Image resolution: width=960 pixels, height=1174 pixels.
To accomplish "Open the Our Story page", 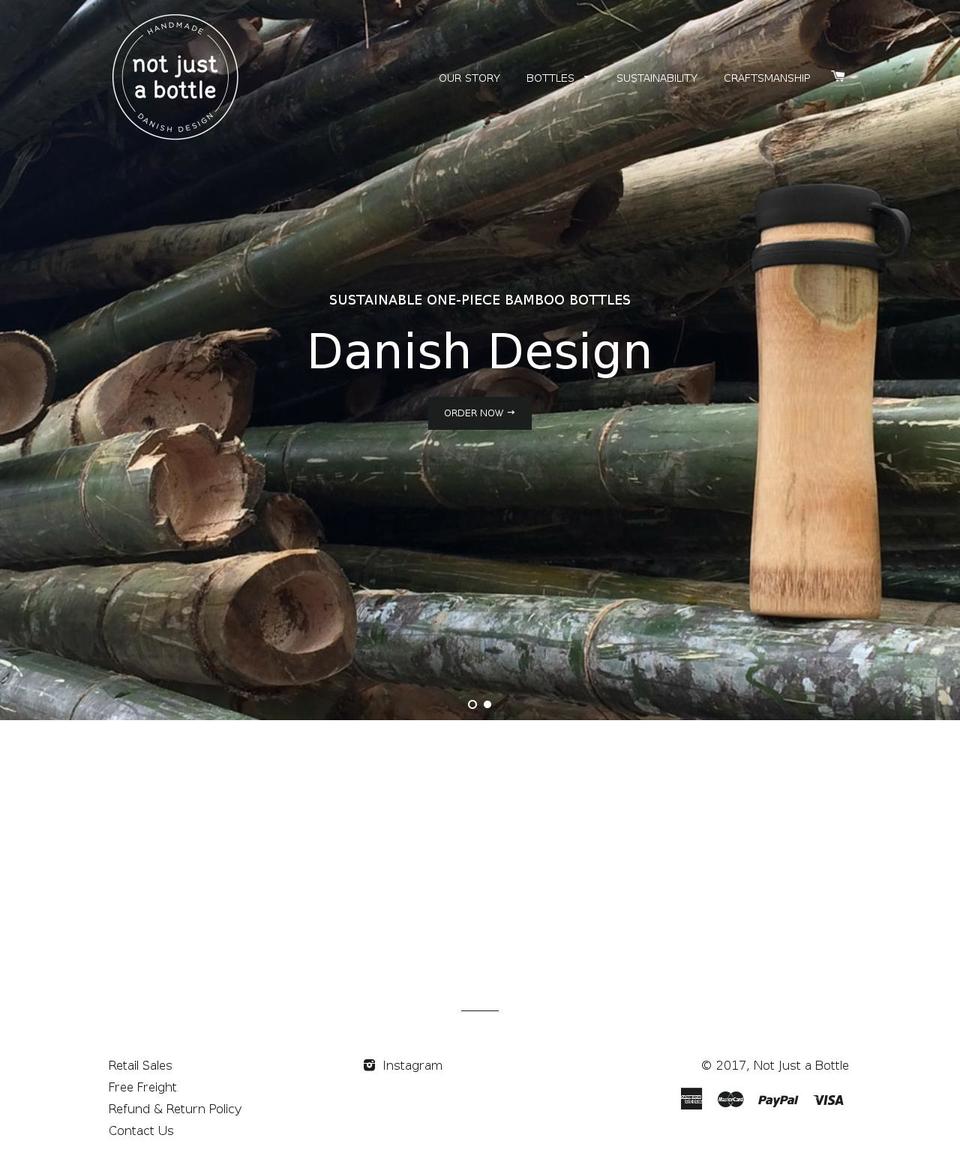I will 469,78.
